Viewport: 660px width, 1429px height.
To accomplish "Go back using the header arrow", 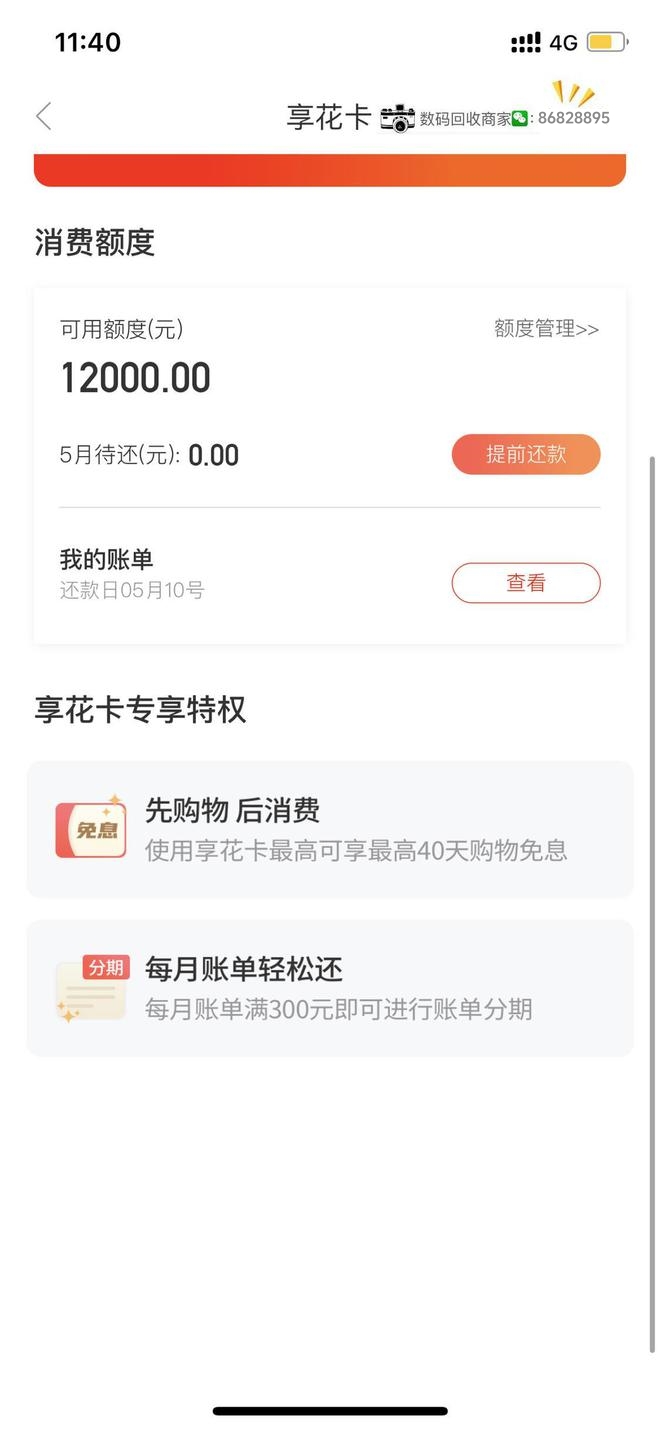I will click(44, 117).
